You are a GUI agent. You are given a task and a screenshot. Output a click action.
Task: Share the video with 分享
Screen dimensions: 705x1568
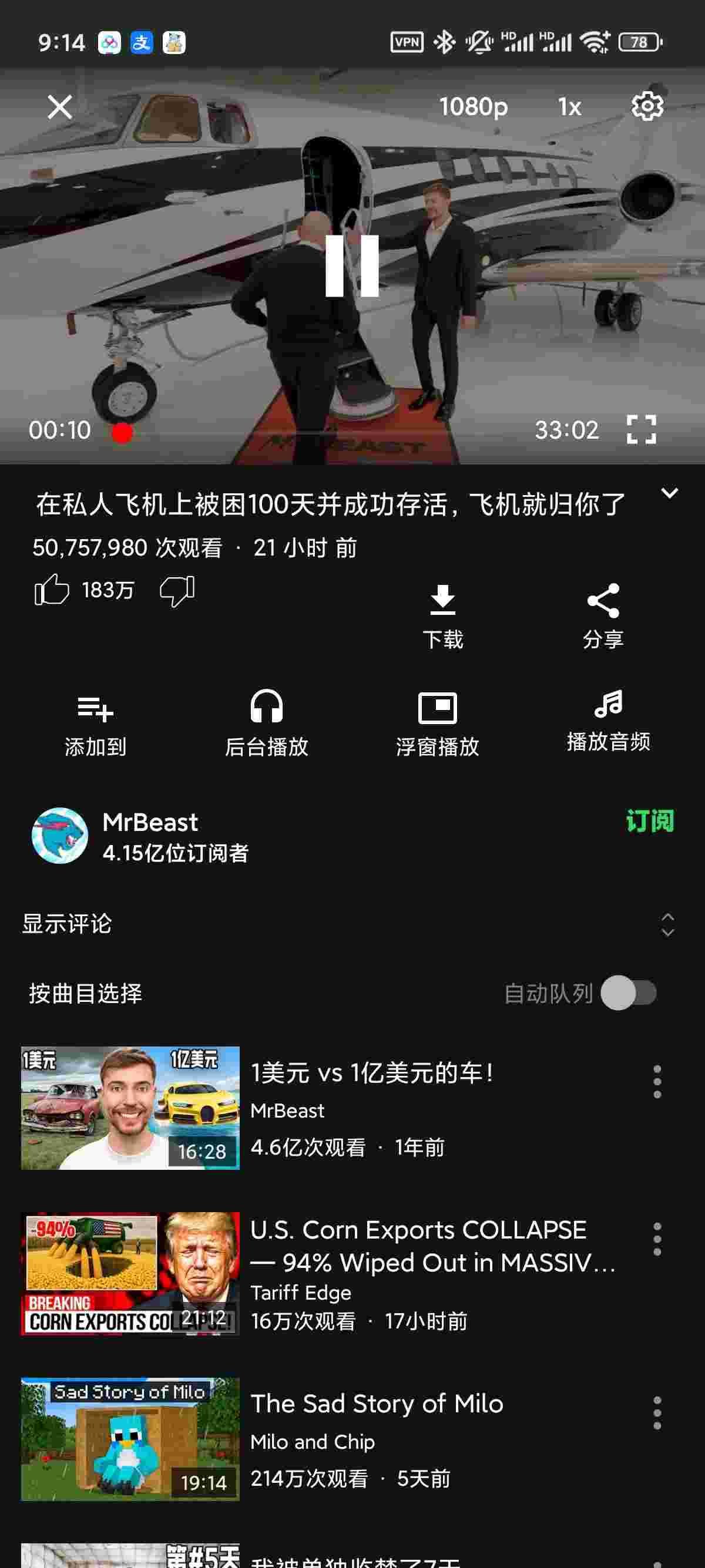coord(603,616)
